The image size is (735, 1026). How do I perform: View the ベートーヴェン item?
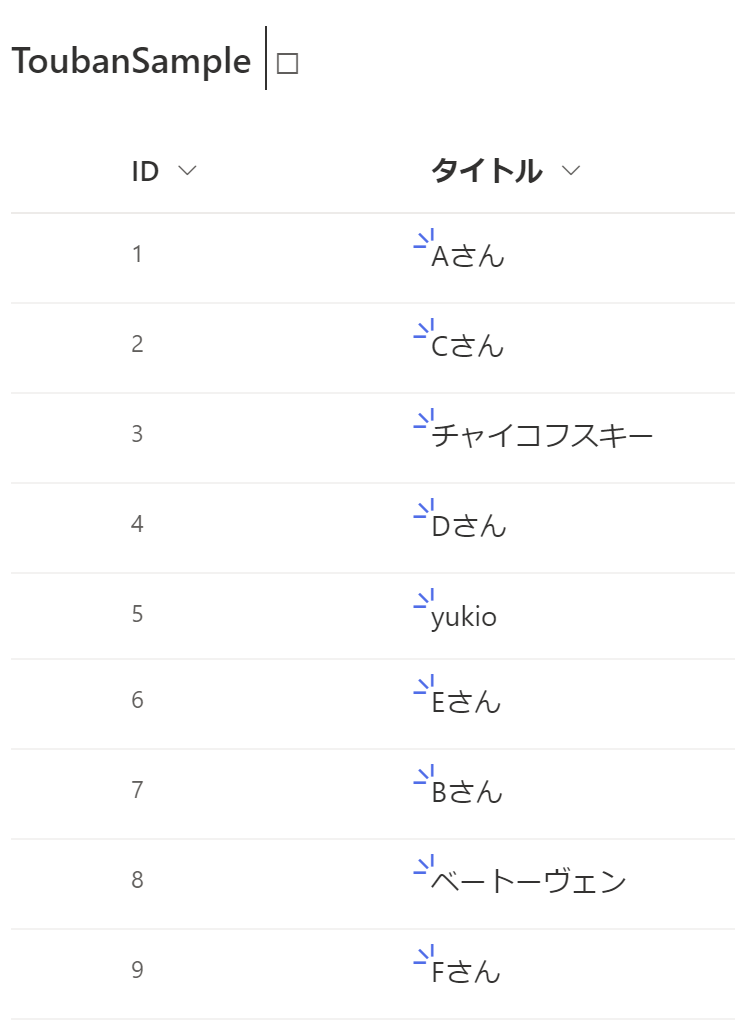528,882
